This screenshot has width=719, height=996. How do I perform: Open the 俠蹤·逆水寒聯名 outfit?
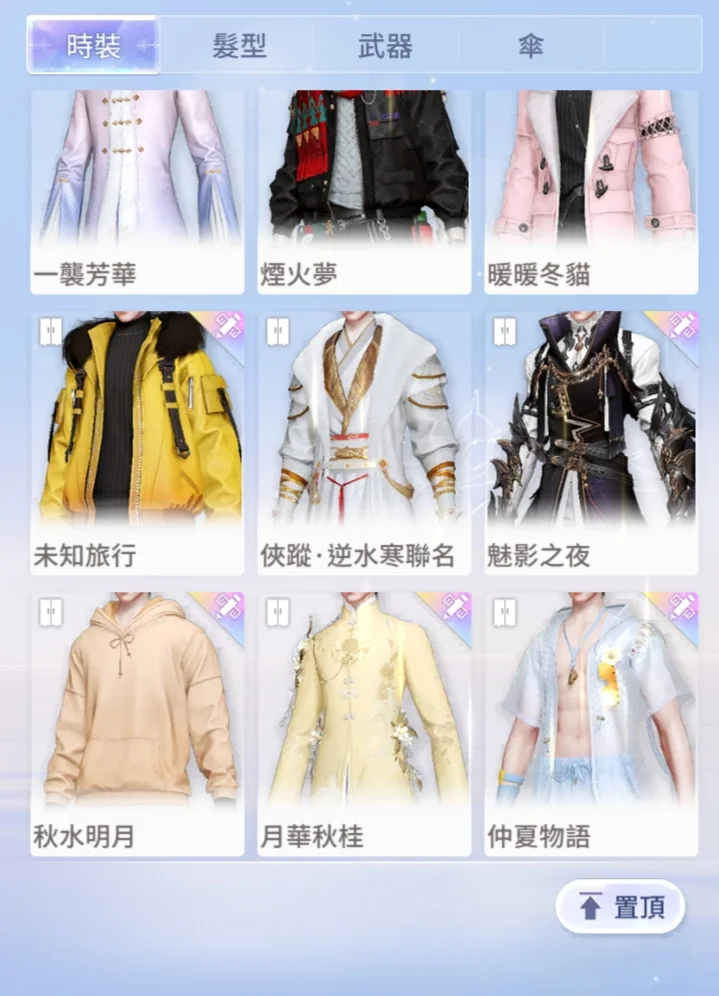point(364,440)
